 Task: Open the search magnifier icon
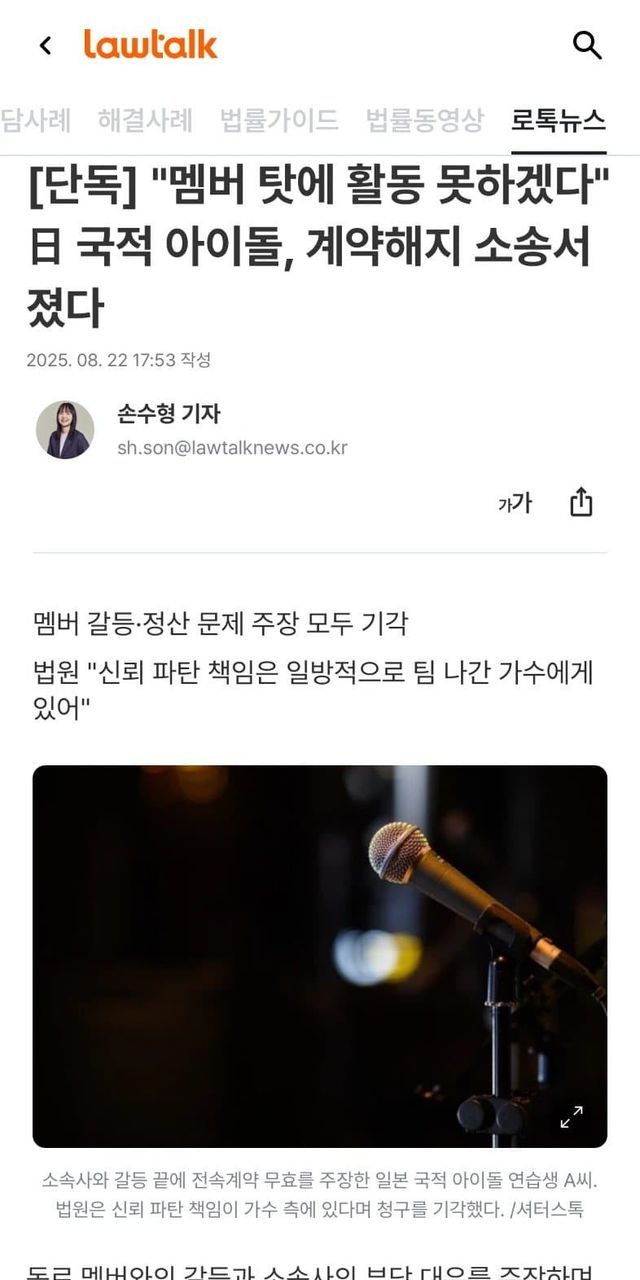[587, 45]
